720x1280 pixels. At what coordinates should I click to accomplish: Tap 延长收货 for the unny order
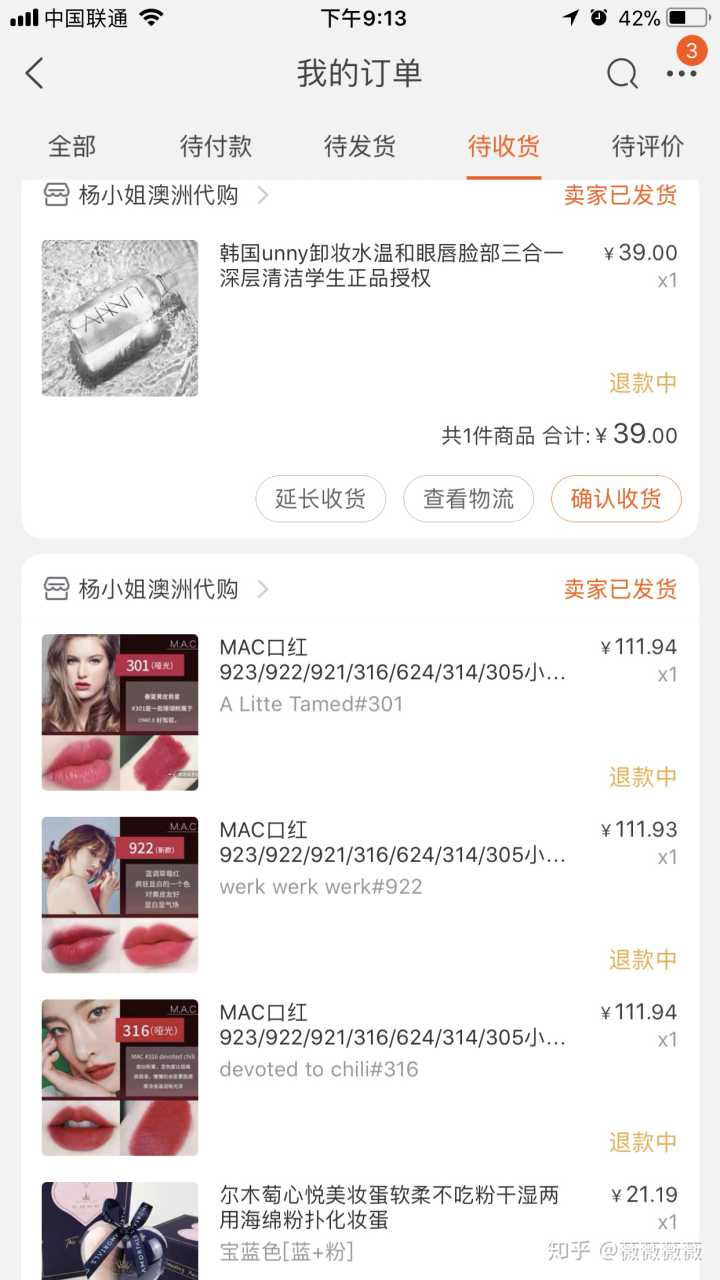[x=320, y=499]
